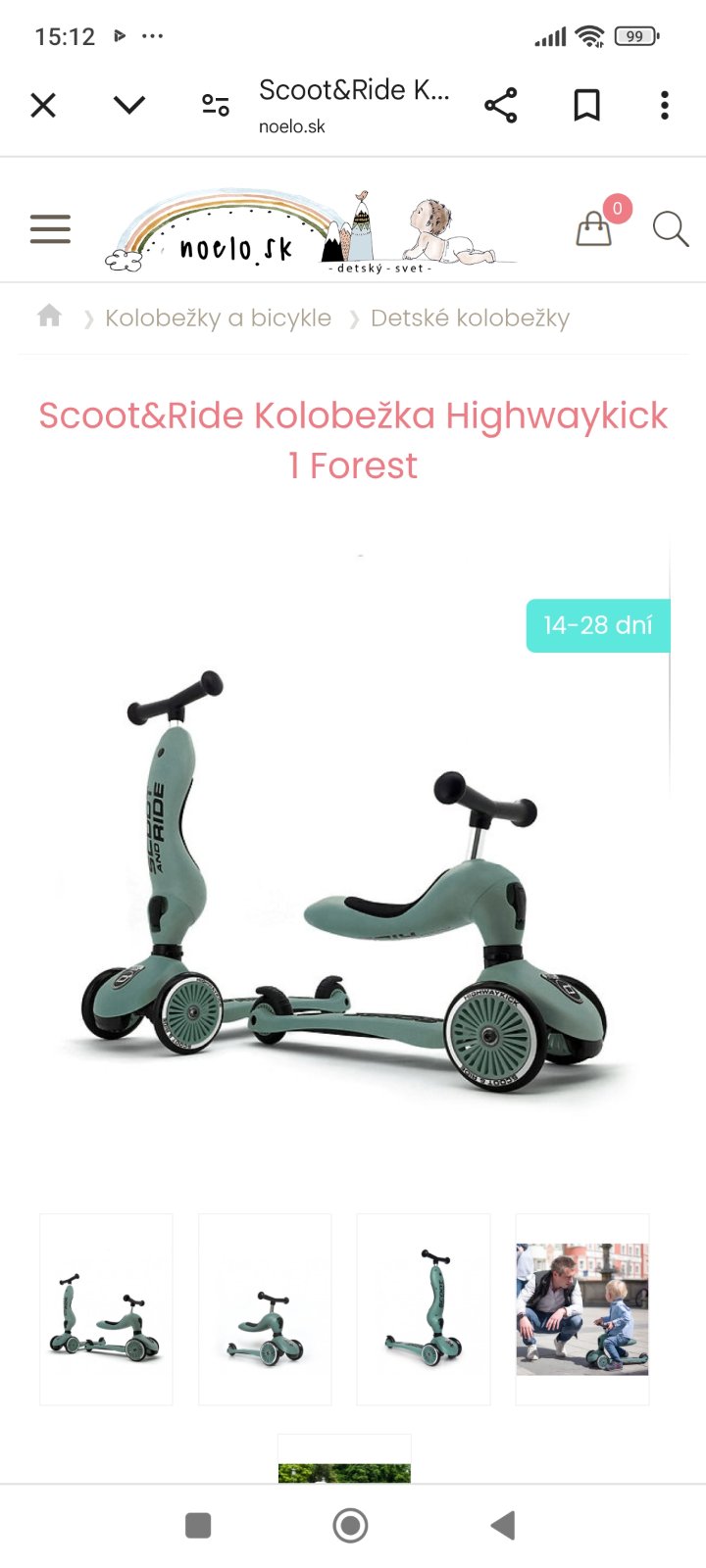Go back using the system back button
The height and width of the screenshot is (1568, 706).
[502, 1525]
